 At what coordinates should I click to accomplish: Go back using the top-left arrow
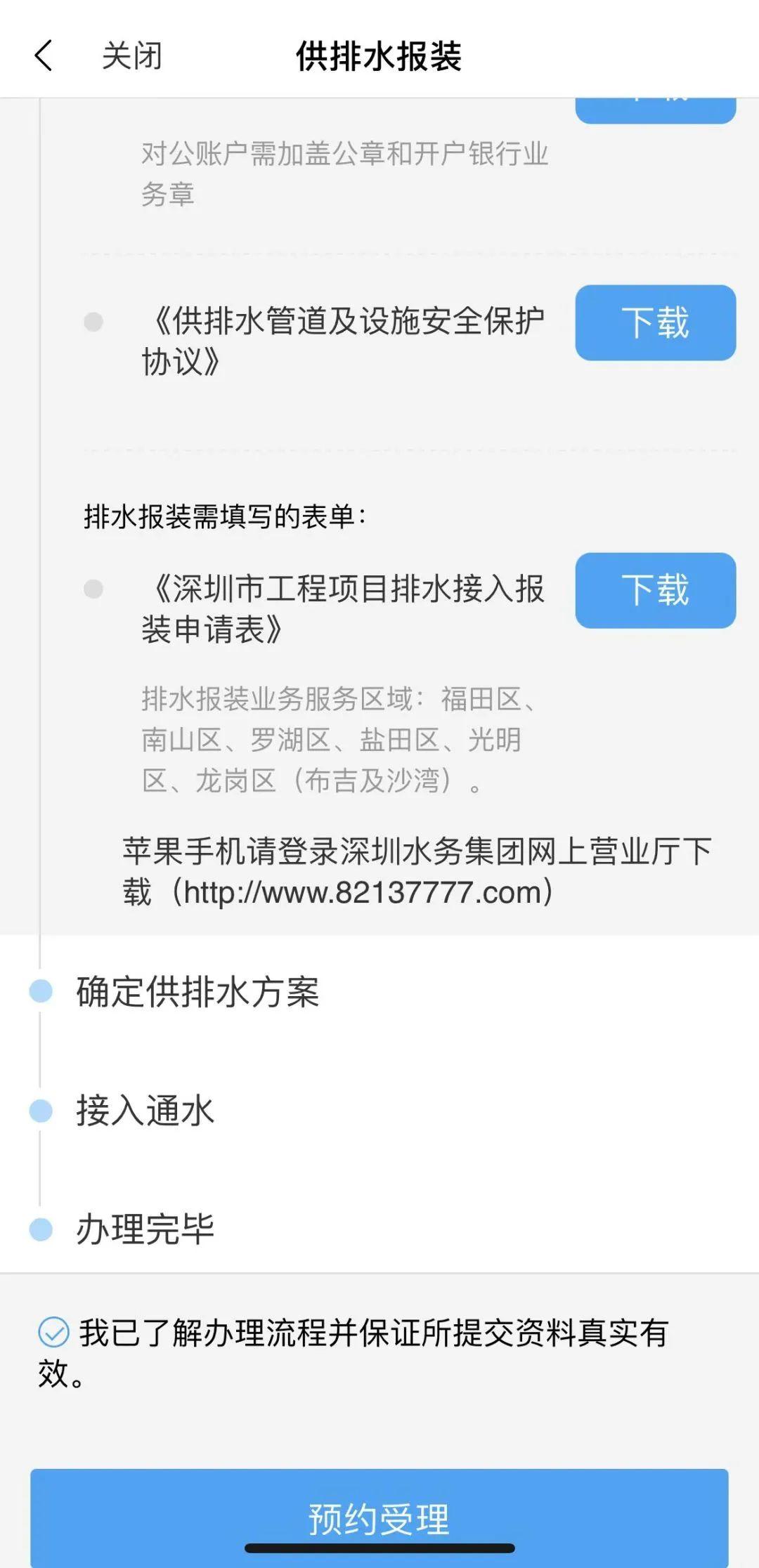pos(44,55)
